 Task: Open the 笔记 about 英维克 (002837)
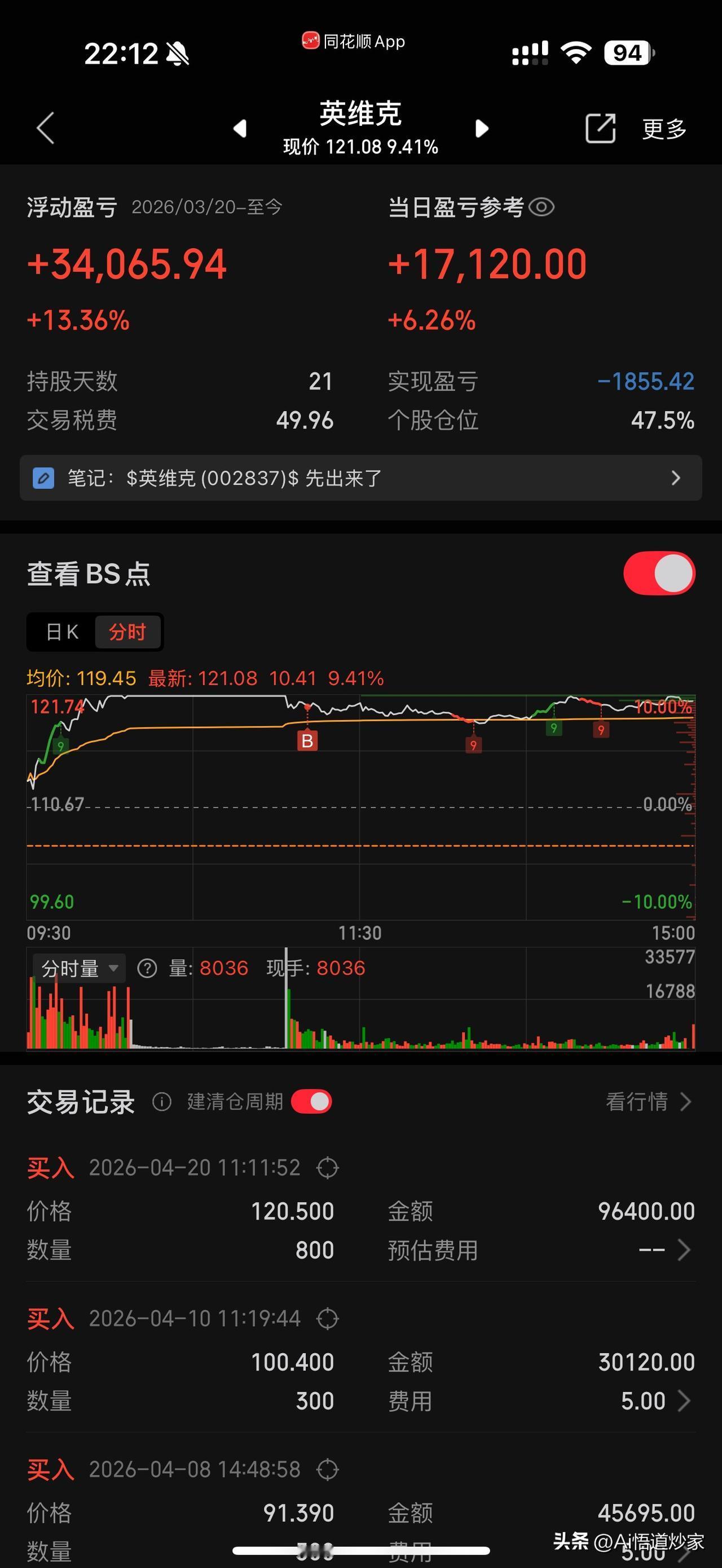pyautogui.click(x=360, y=478)
